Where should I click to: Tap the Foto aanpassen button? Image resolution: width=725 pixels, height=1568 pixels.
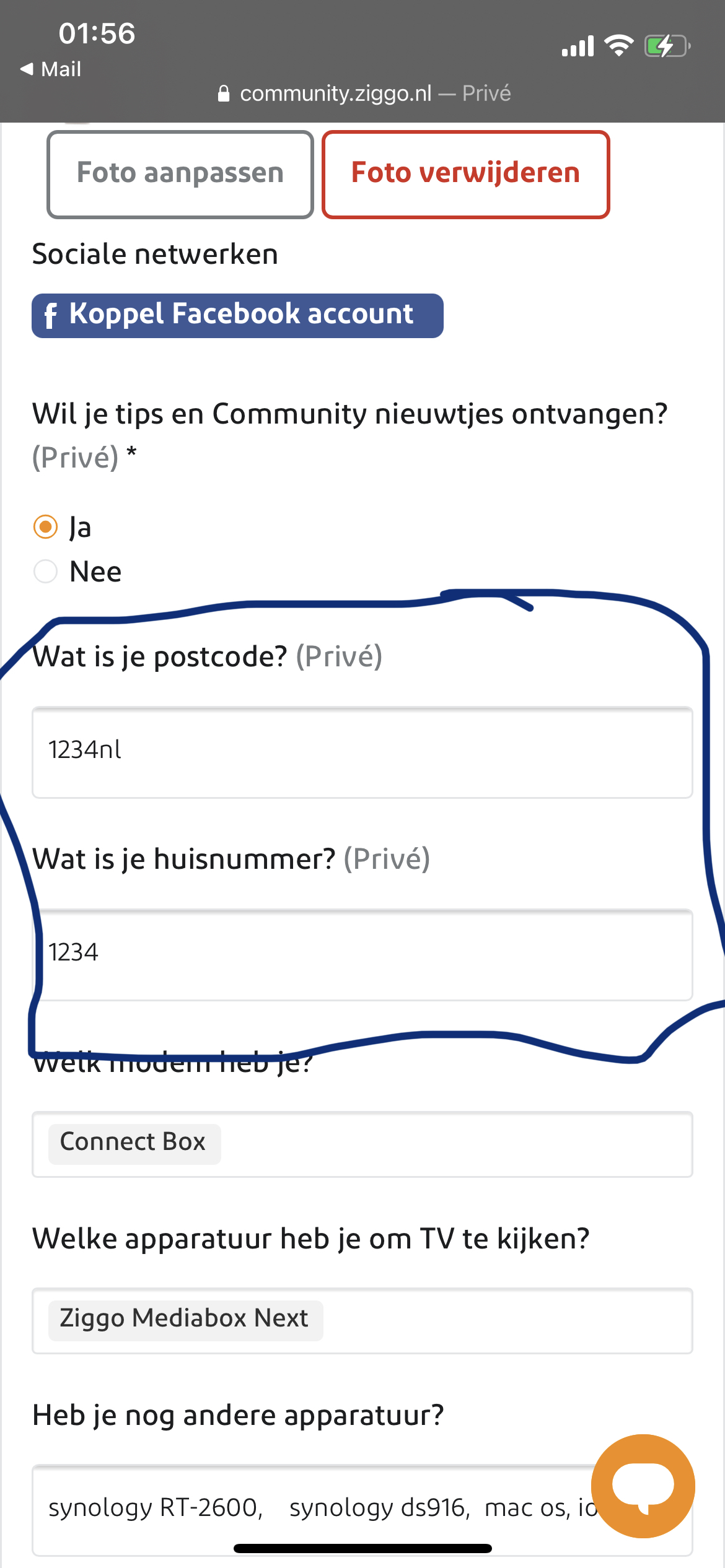pos(180,174)
